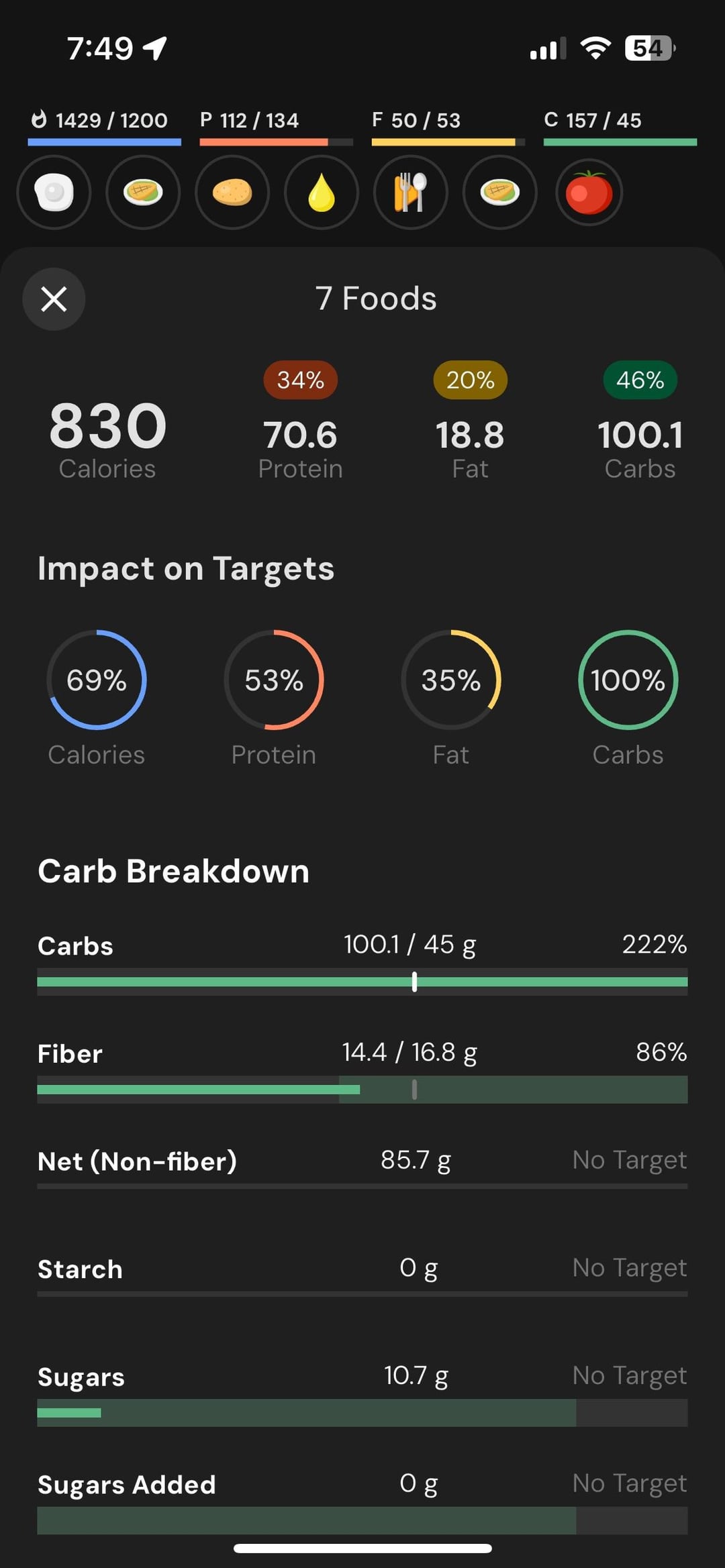Select the yellow oil drop food icon
This screenshot has height=1568, width=725.
coord(322,193)
